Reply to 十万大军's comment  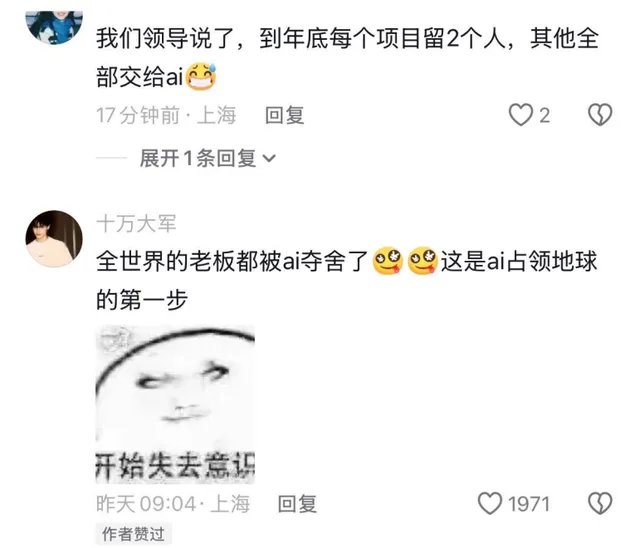297,503
